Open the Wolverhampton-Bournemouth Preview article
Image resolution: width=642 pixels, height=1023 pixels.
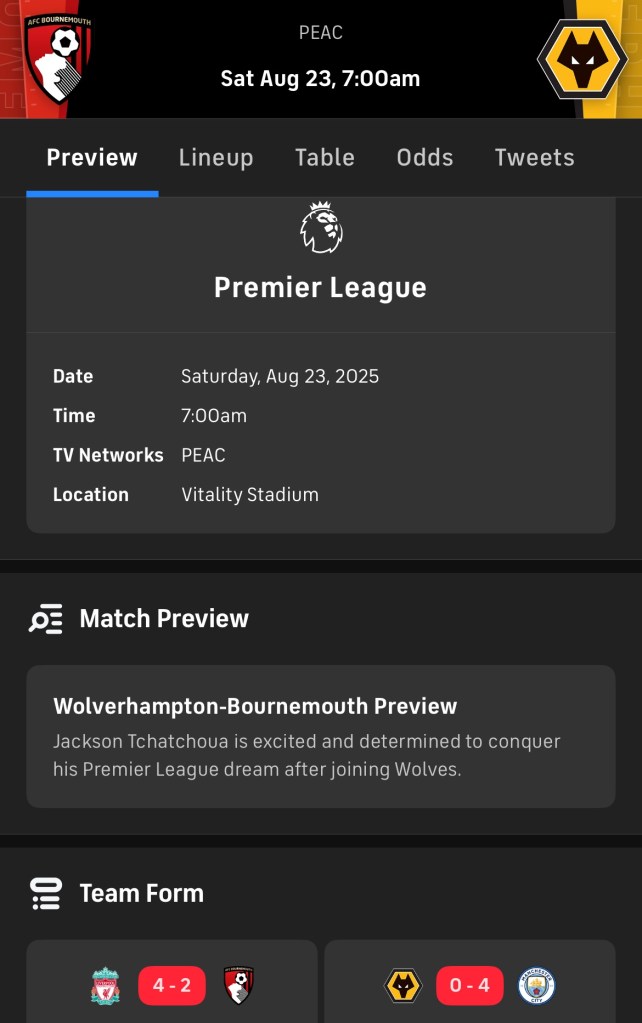(320, 736)
